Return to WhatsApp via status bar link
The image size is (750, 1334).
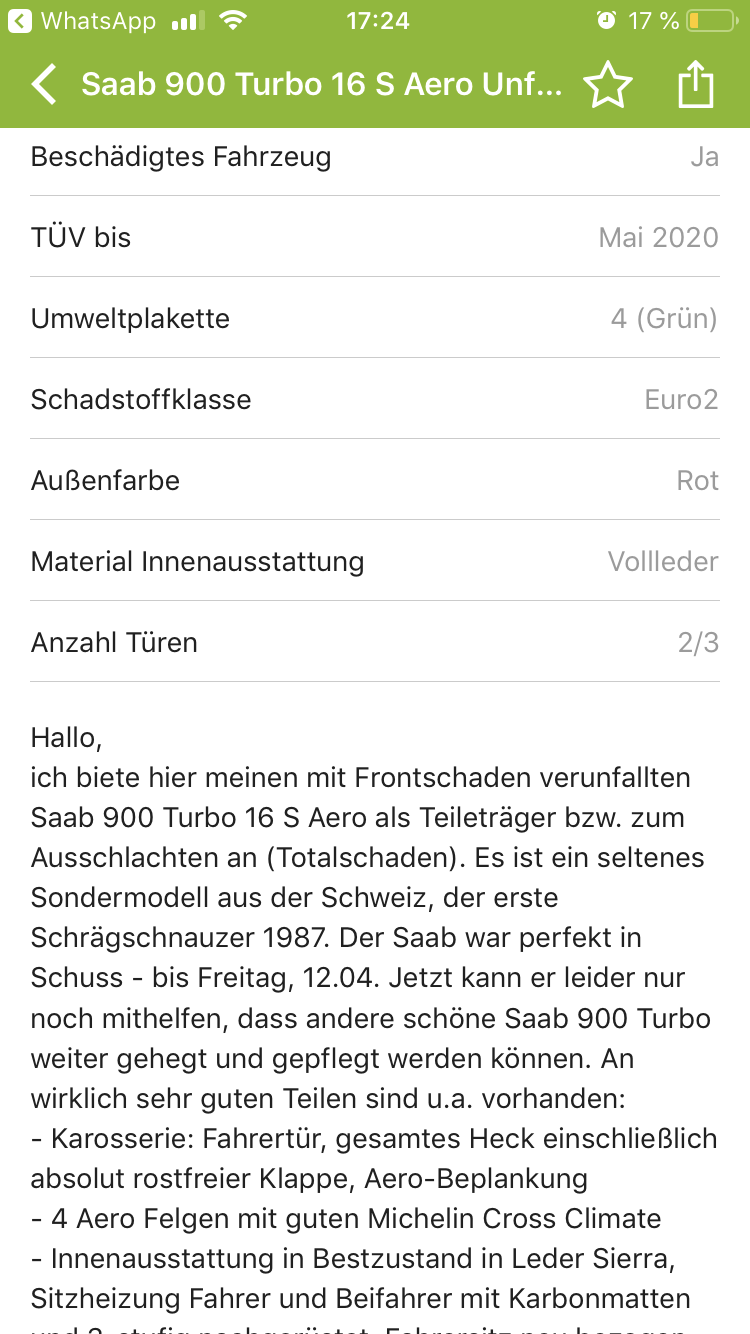pos(83,20)
